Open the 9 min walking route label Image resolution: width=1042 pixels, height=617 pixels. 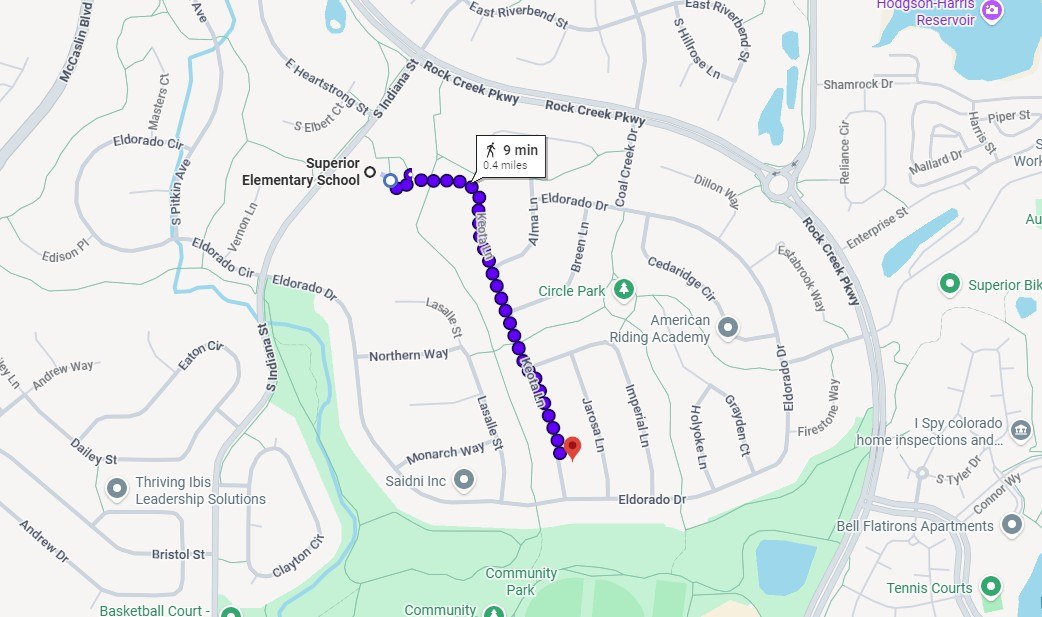pos(510,155)
